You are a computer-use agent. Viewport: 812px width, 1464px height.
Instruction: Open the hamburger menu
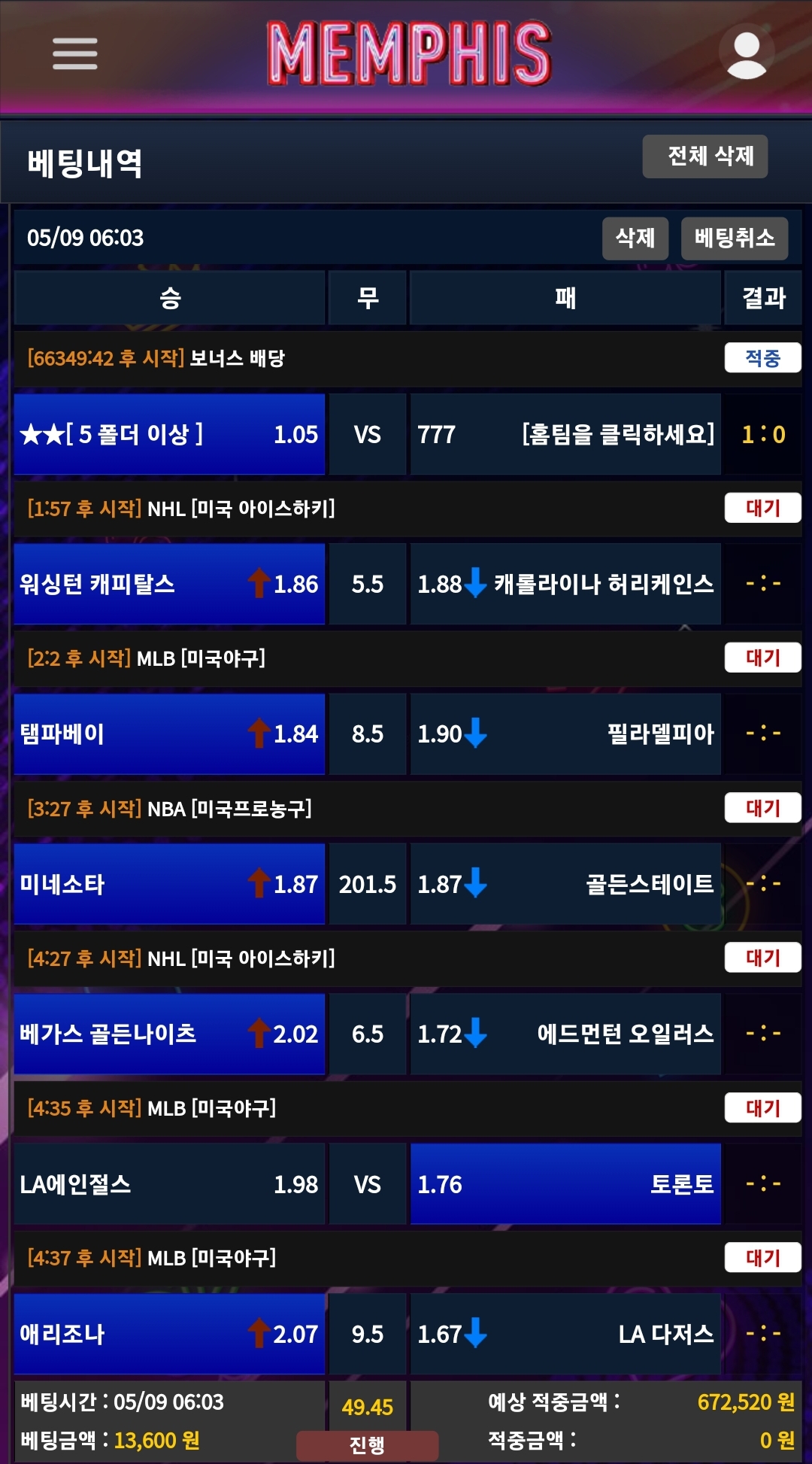point(74,53)
